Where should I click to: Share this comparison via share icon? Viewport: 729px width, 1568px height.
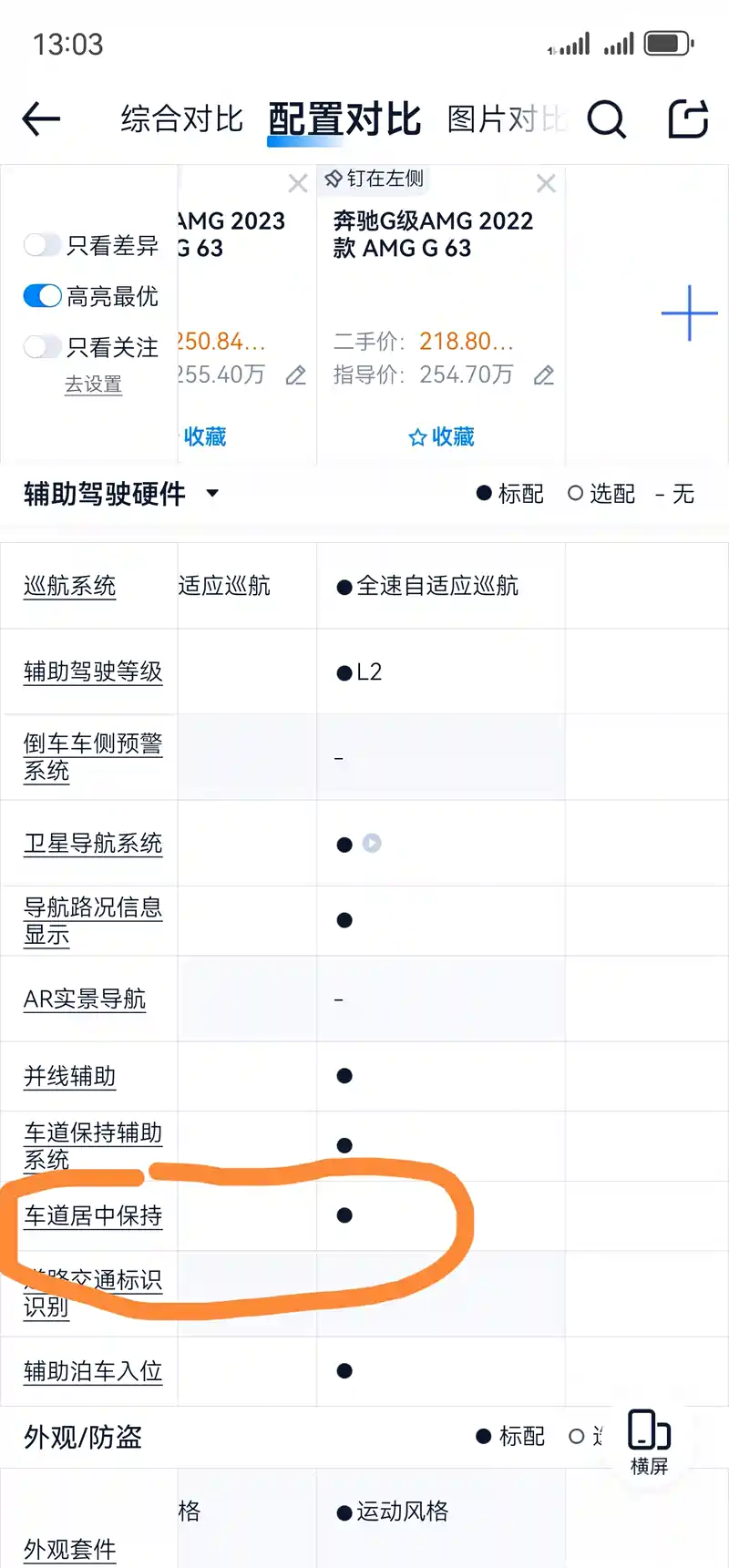688,119
